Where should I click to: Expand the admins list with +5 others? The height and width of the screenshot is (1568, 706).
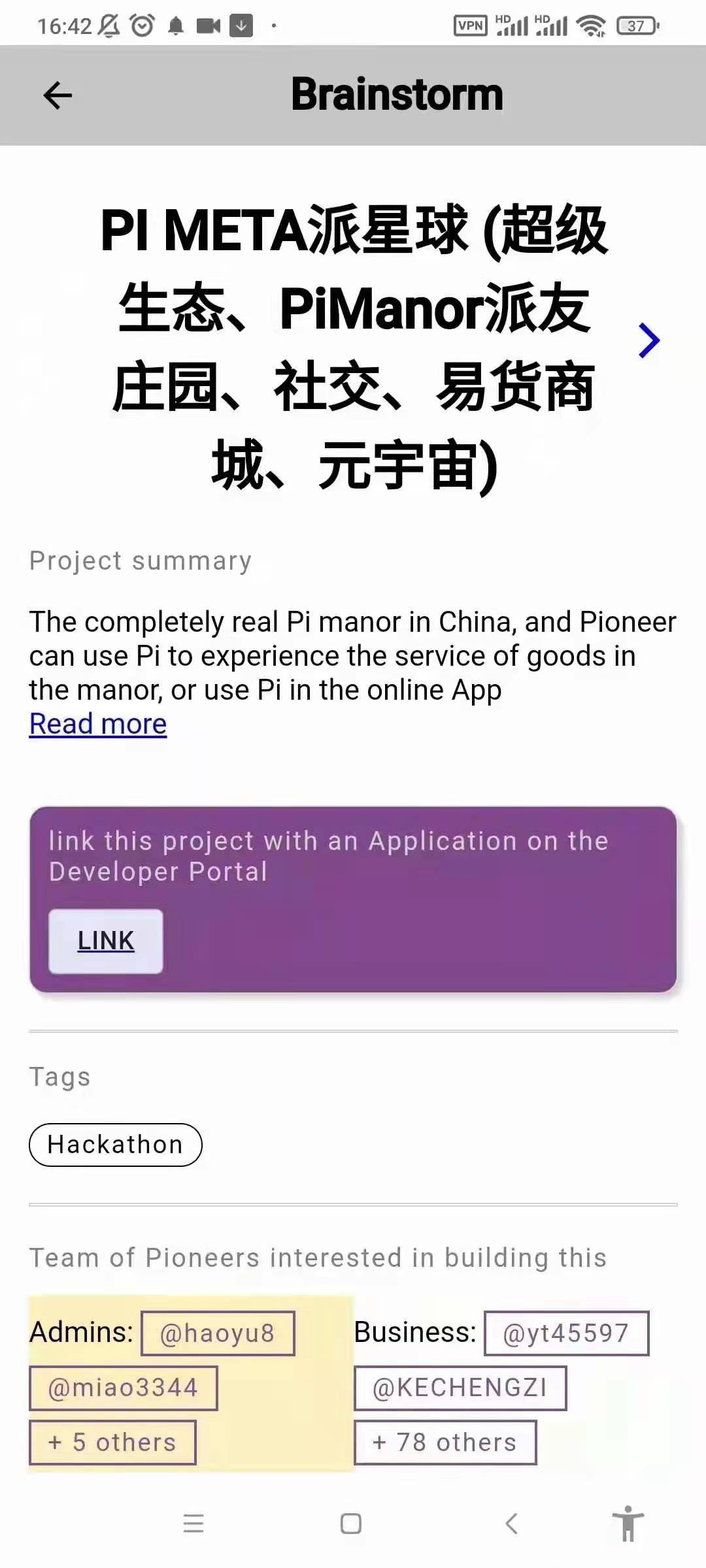tap(114, 1442)
